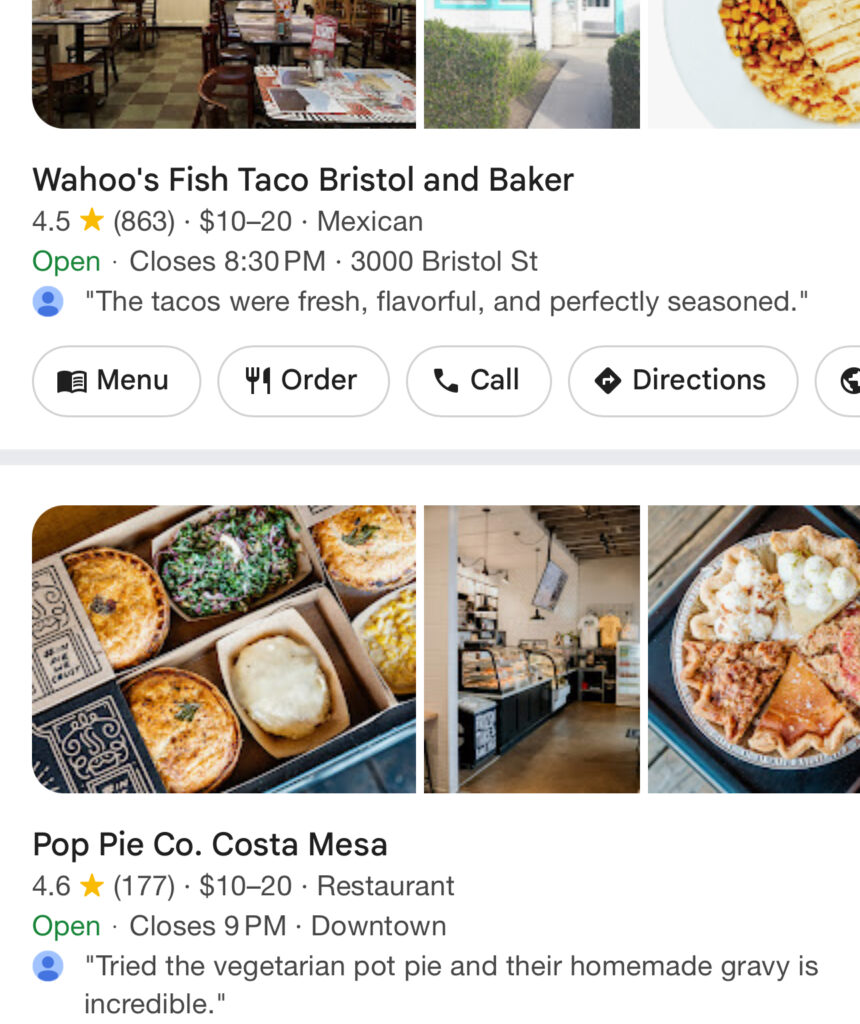View Wahoo's dining room photo
Image resolution: width=860 pixels, height=1024 pixels.
coord(223,63)
